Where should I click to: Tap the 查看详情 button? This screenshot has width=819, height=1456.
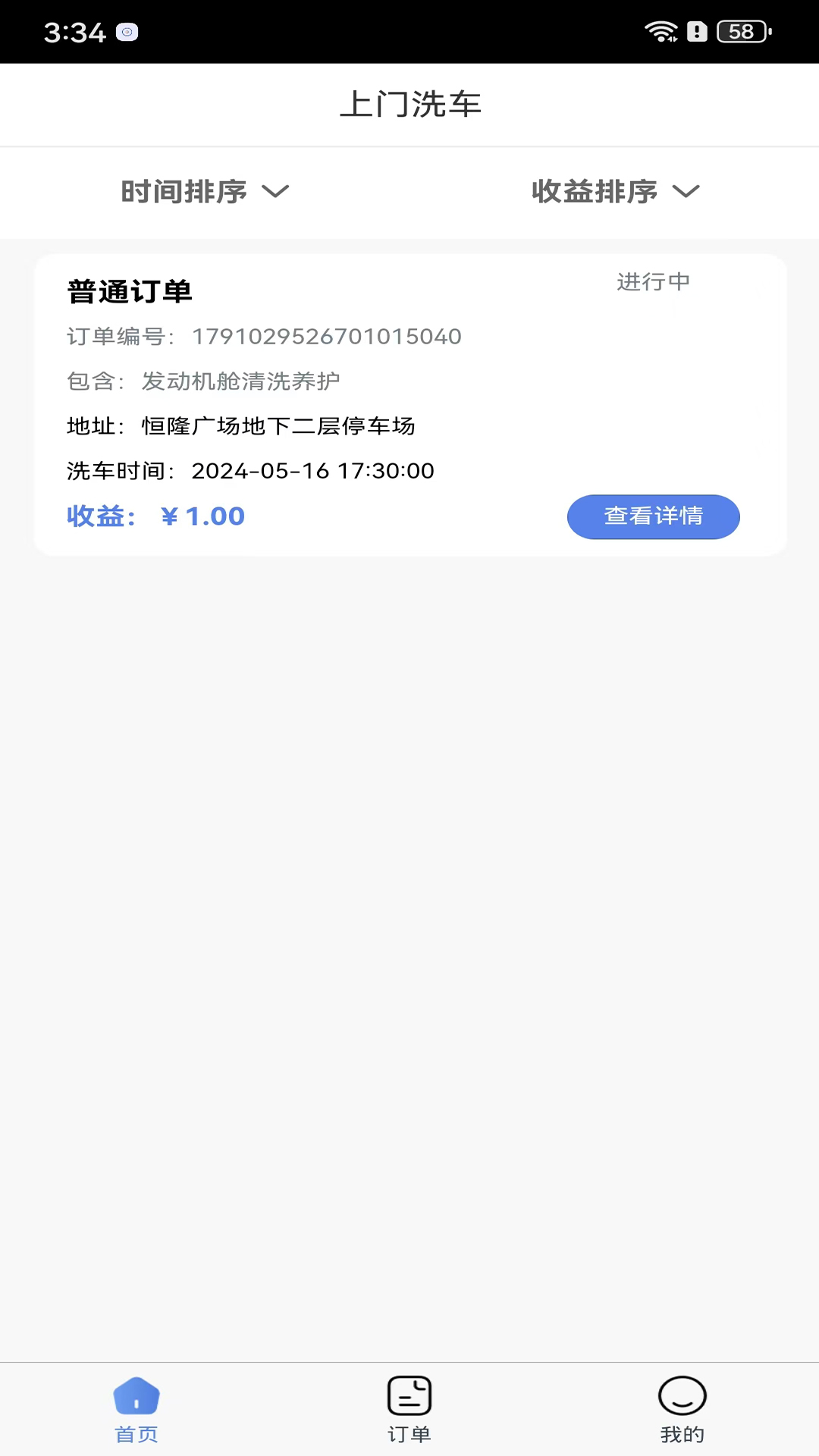653,516
